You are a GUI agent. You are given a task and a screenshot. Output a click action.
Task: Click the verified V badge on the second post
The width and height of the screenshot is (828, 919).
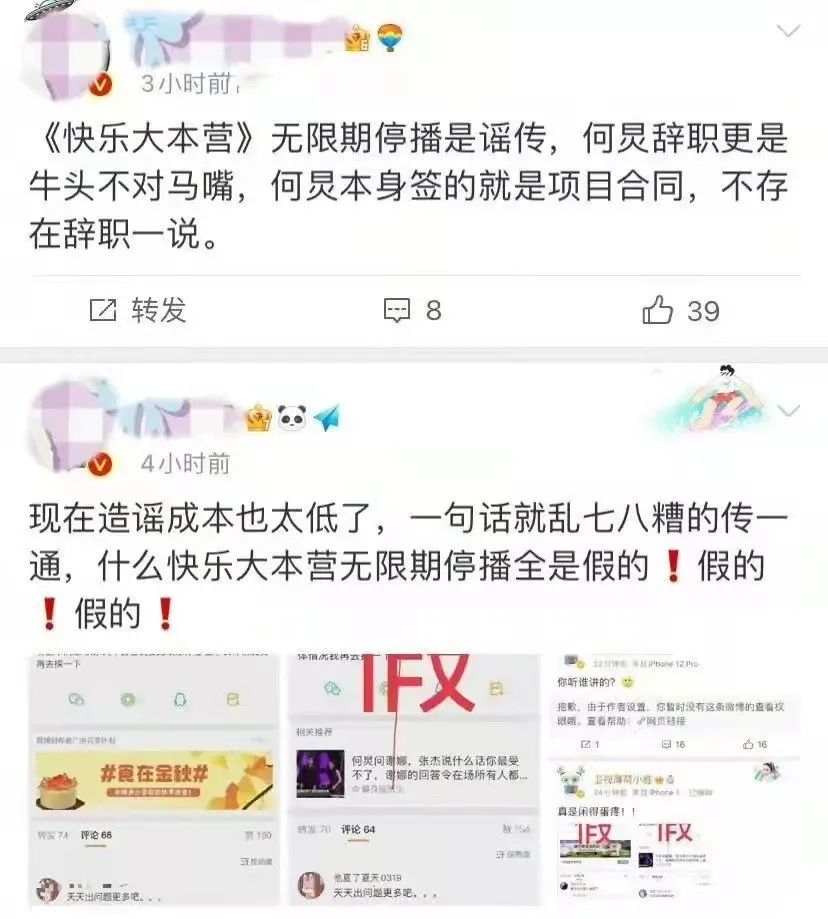[x=97, y=463]
